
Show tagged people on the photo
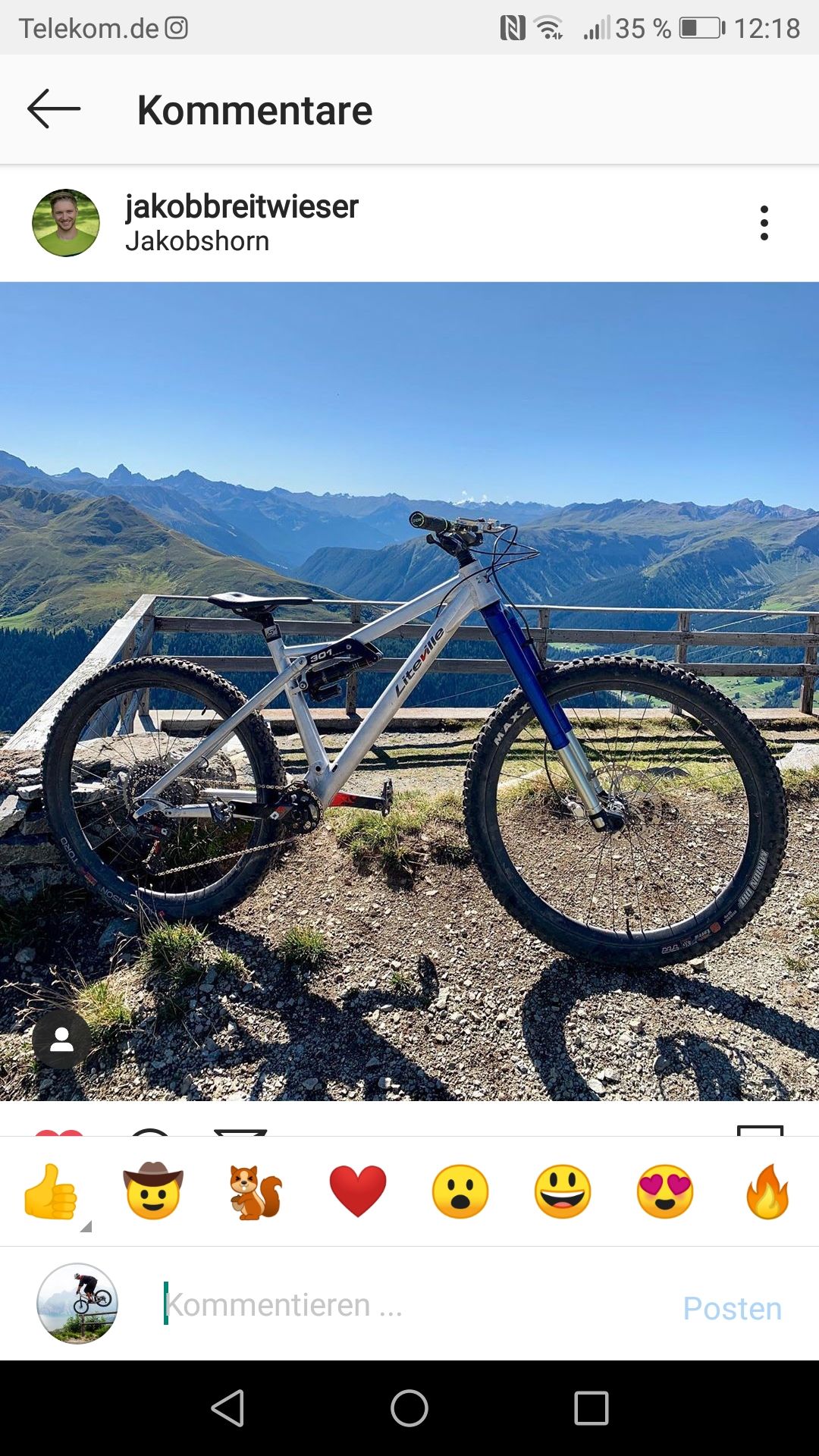pyautogui.click(x=61, y=1040)
